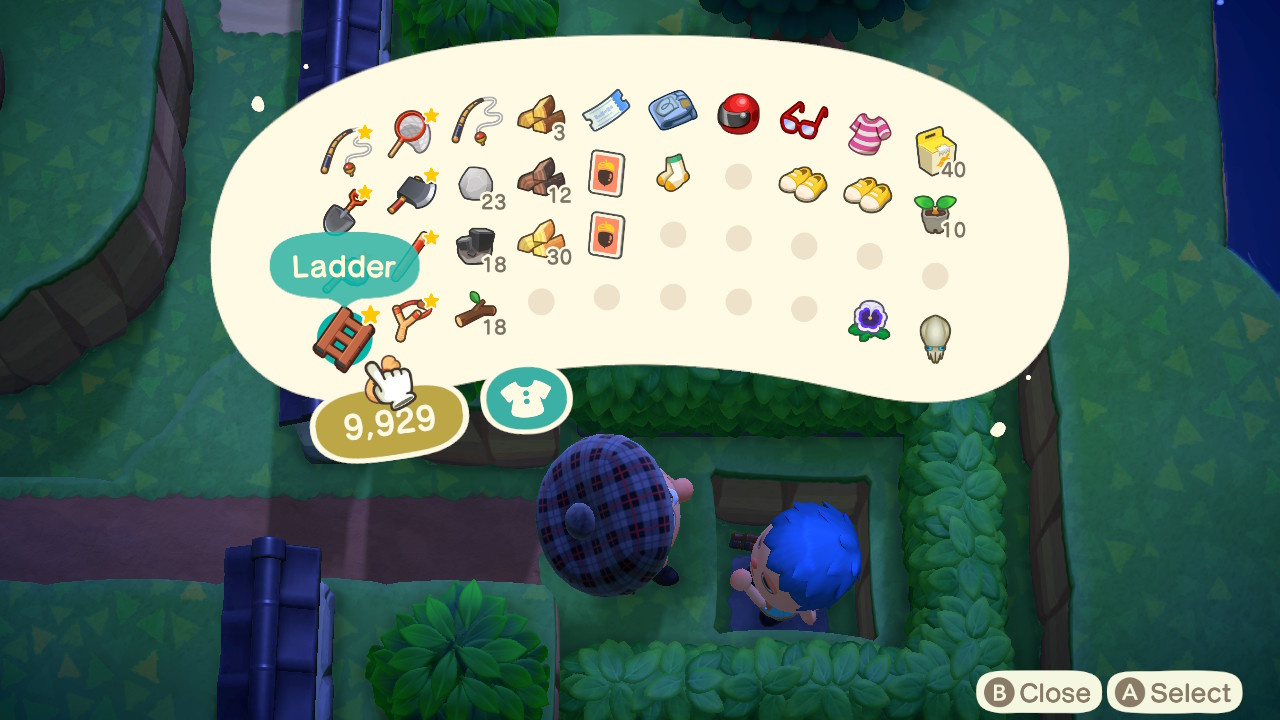Select the 18 iron nuggets
Screen dimensions: 1280x720
click(475, 247)
